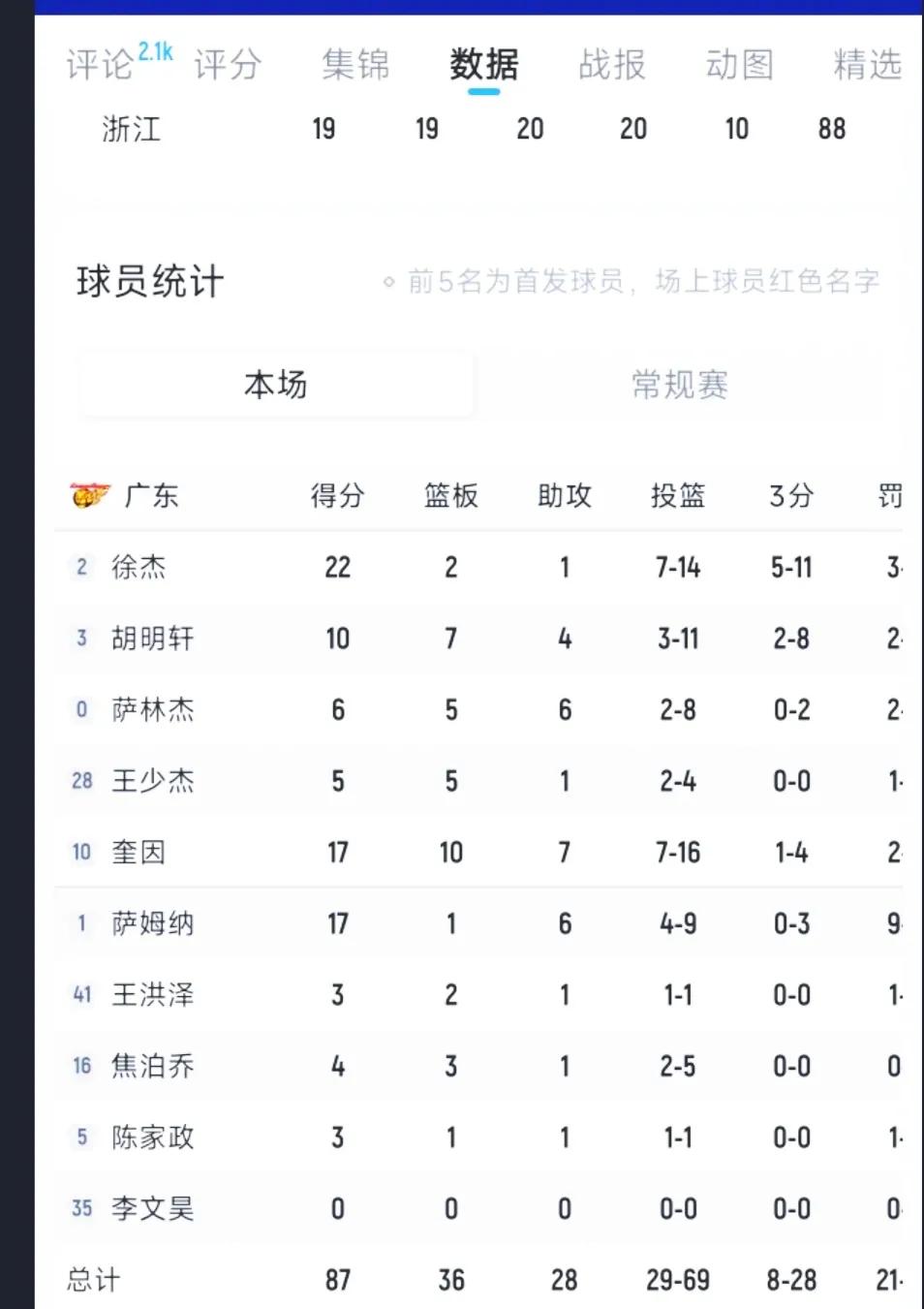Switch to the 评论 tab
The height and width of the screenshot is (1309, 924).
click(100, 65)
